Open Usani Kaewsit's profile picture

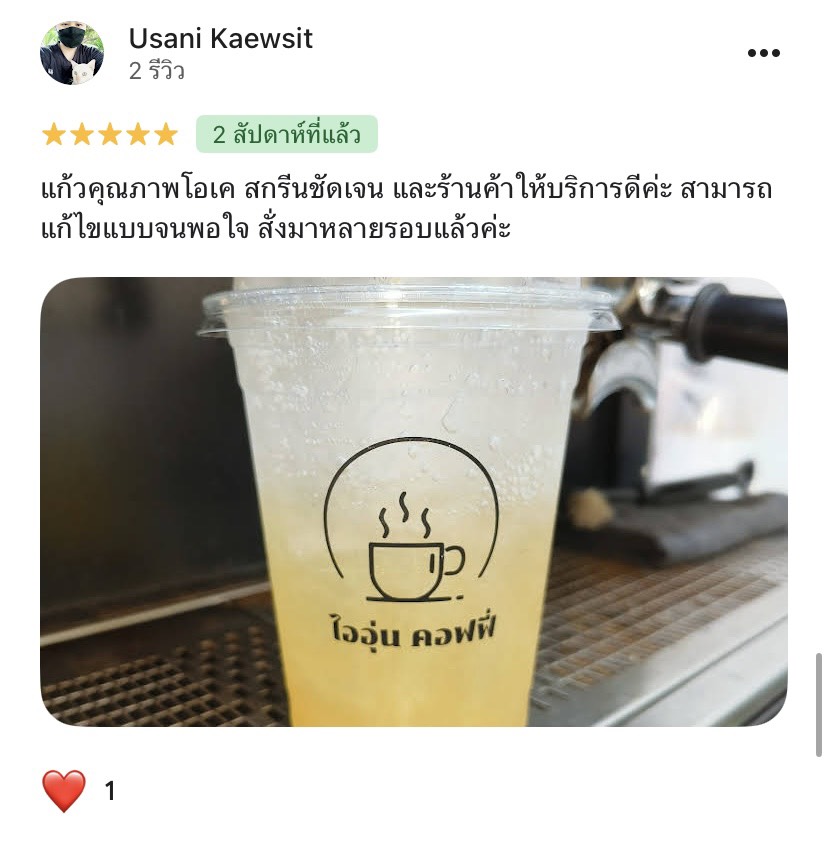point(72,53)
